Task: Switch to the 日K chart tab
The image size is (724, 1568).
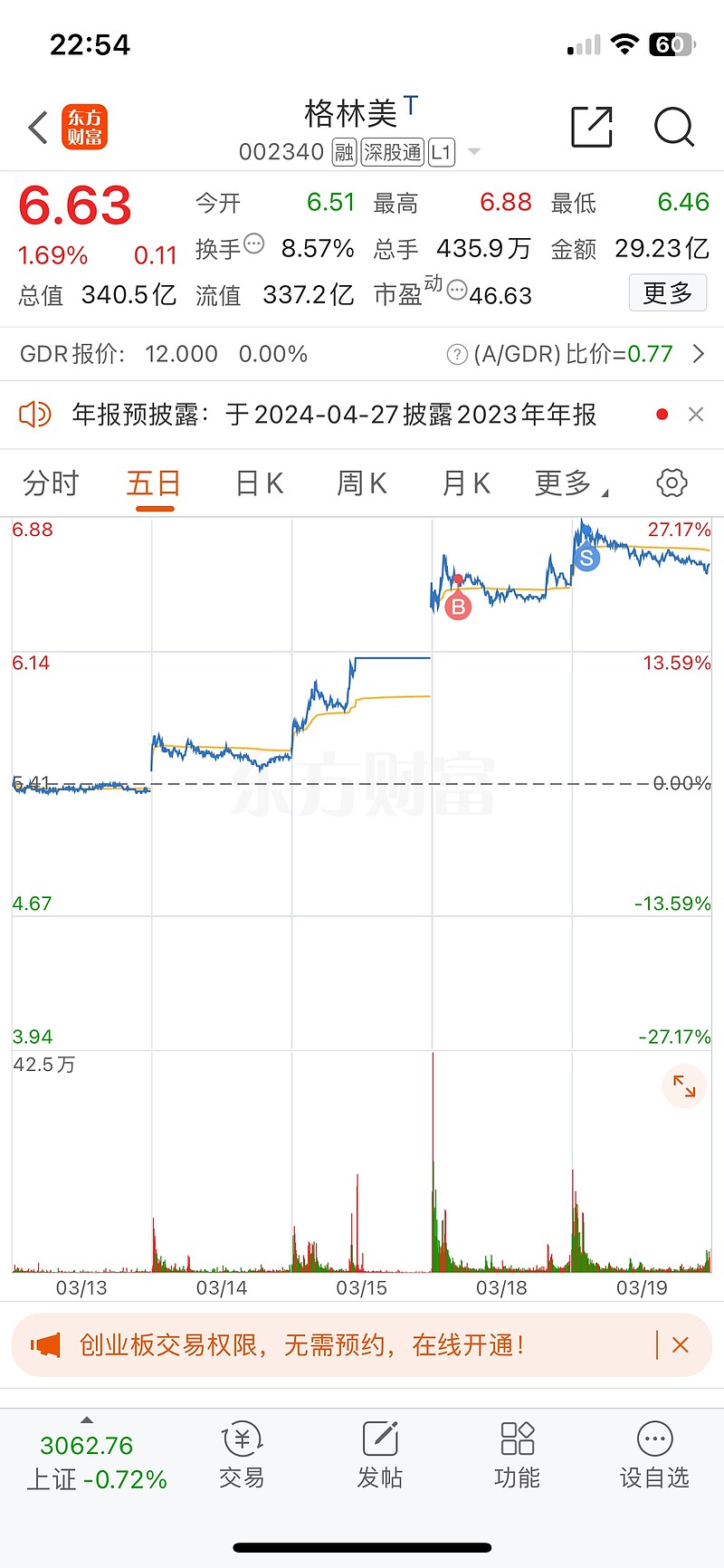Action: click(x=258, y=483)
